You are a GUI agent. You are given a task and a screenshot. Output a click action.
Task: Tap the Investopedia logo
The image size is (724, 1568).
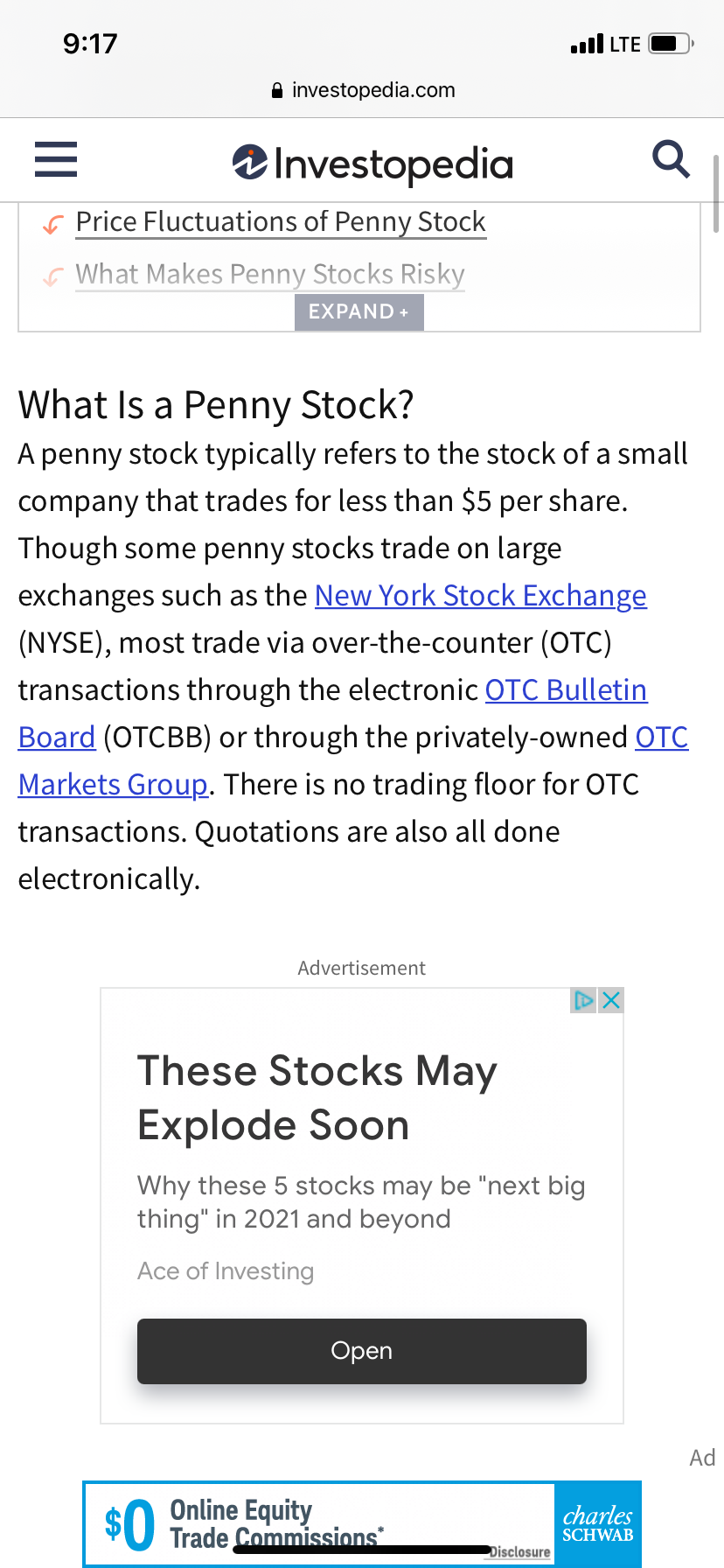pos(372,164)
